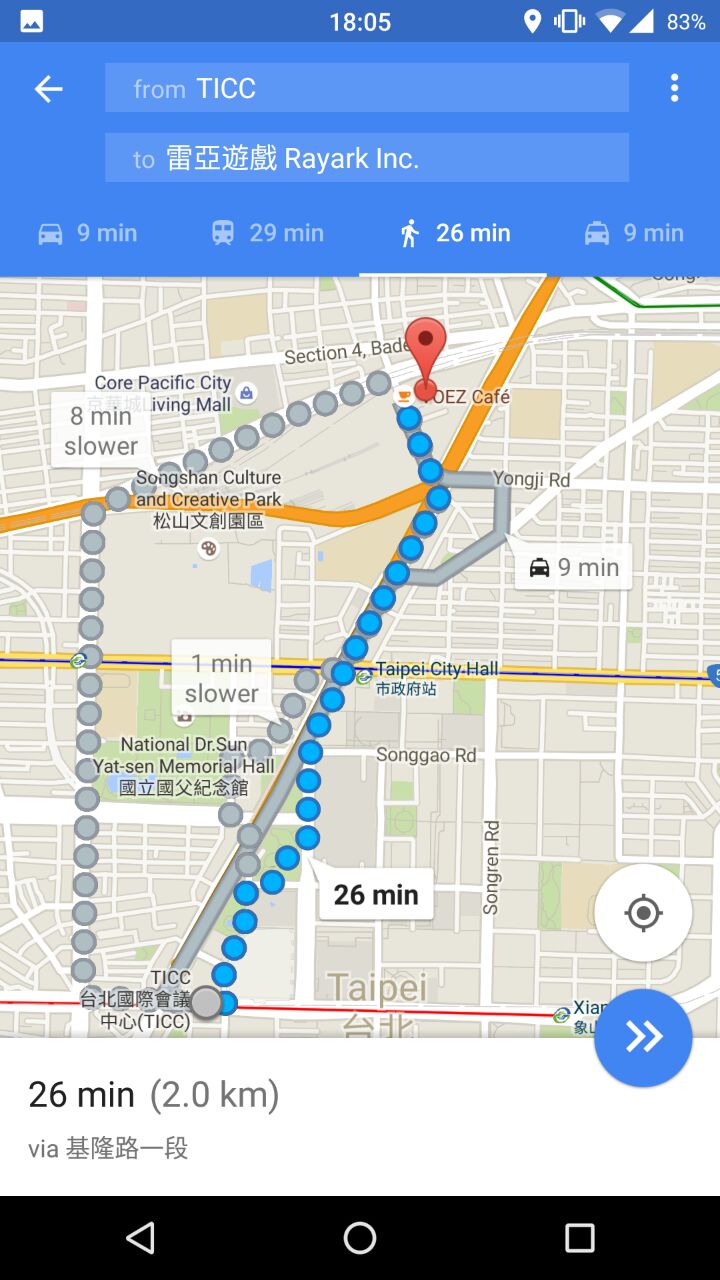Open recent apps from navigation bar
720x1280 pixels.
pyautogui.click(x=579, y=1238)
